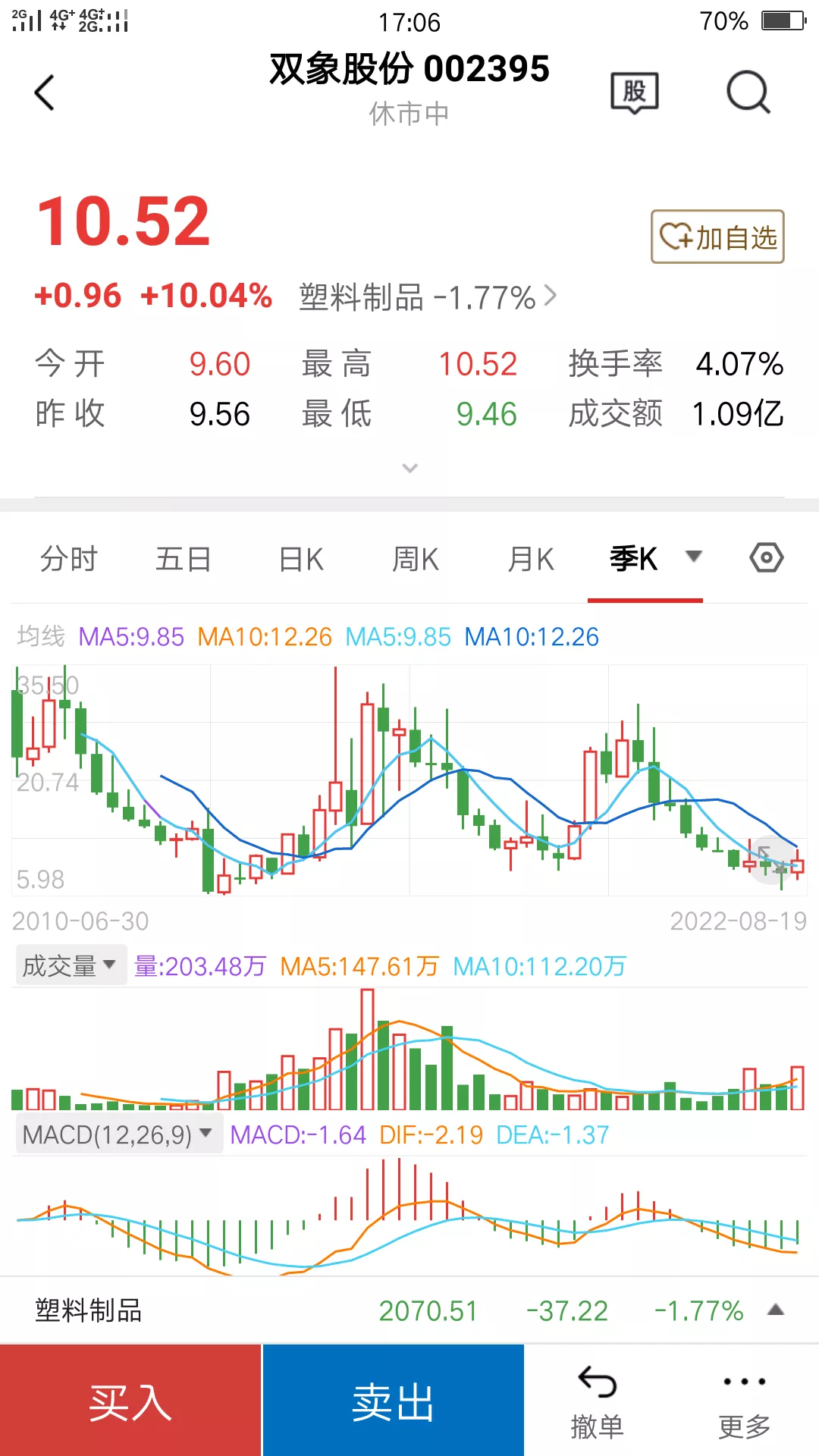Viewport: 819px width, 1456px height.
Task: Switch to 分时 chart tab
Action: coord(69,560)
